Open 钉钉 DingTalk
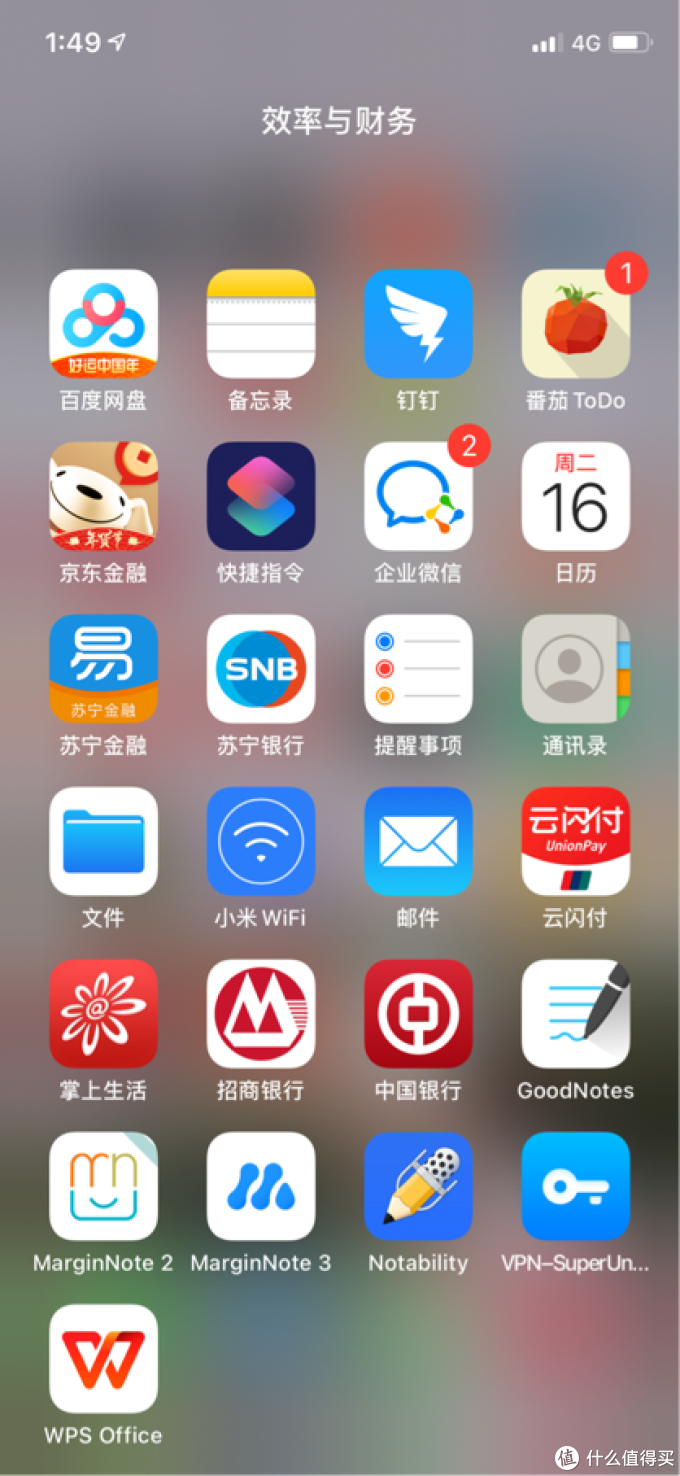Image resolution: width=680 pixels, height=1476 pixels. pos(418,323)
